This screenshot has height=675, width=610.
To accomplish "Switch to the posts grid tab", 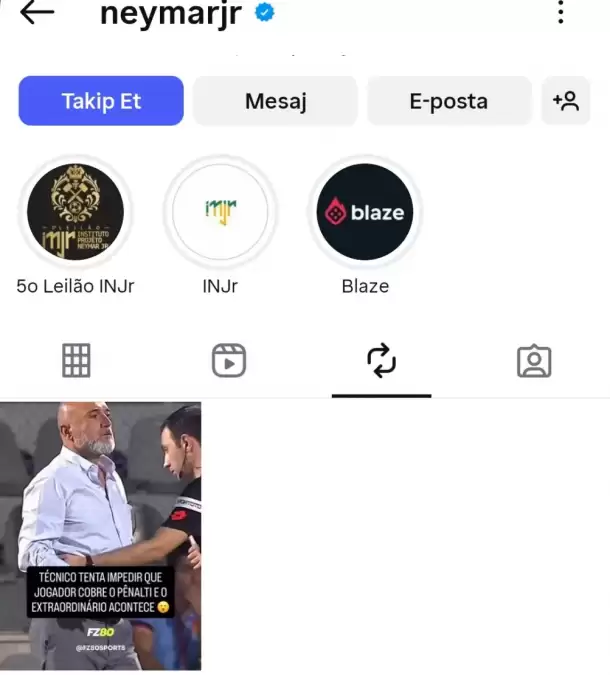I will point(76,360).
